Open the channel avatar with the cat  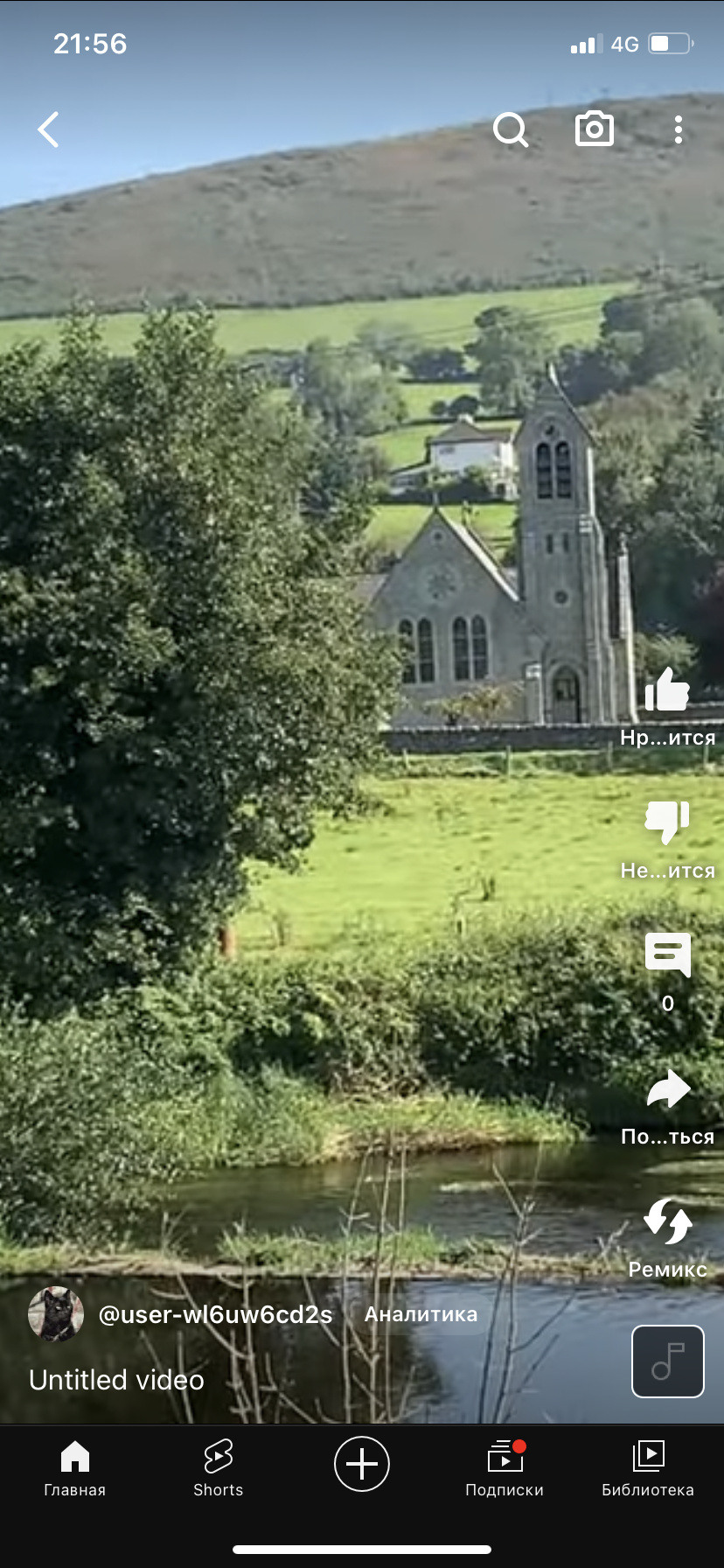[x=56, y=1314]
